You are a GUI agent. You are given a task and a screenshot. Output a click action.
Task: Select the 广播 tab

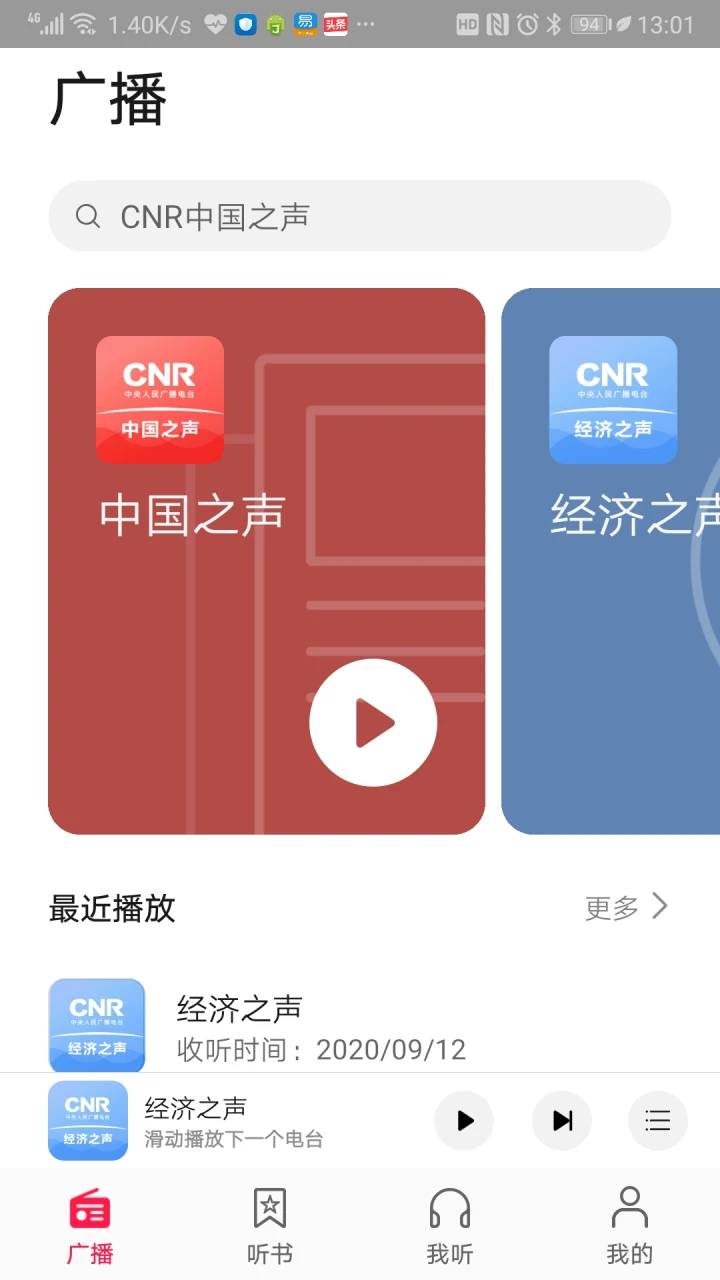[90, 1225]
